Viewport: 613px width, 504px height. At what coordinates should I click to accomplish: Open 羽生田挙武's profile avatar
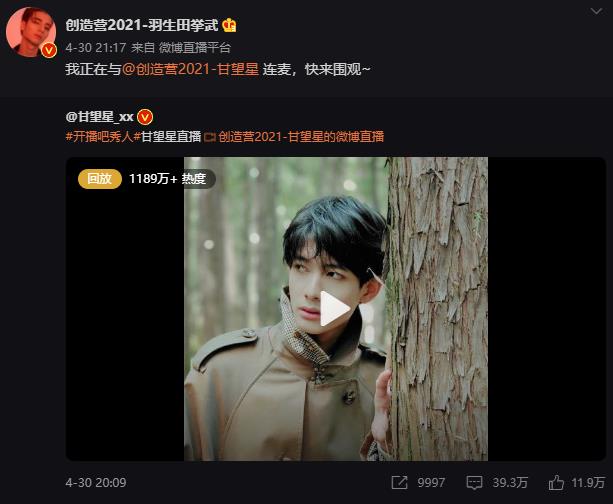[30, 33]
